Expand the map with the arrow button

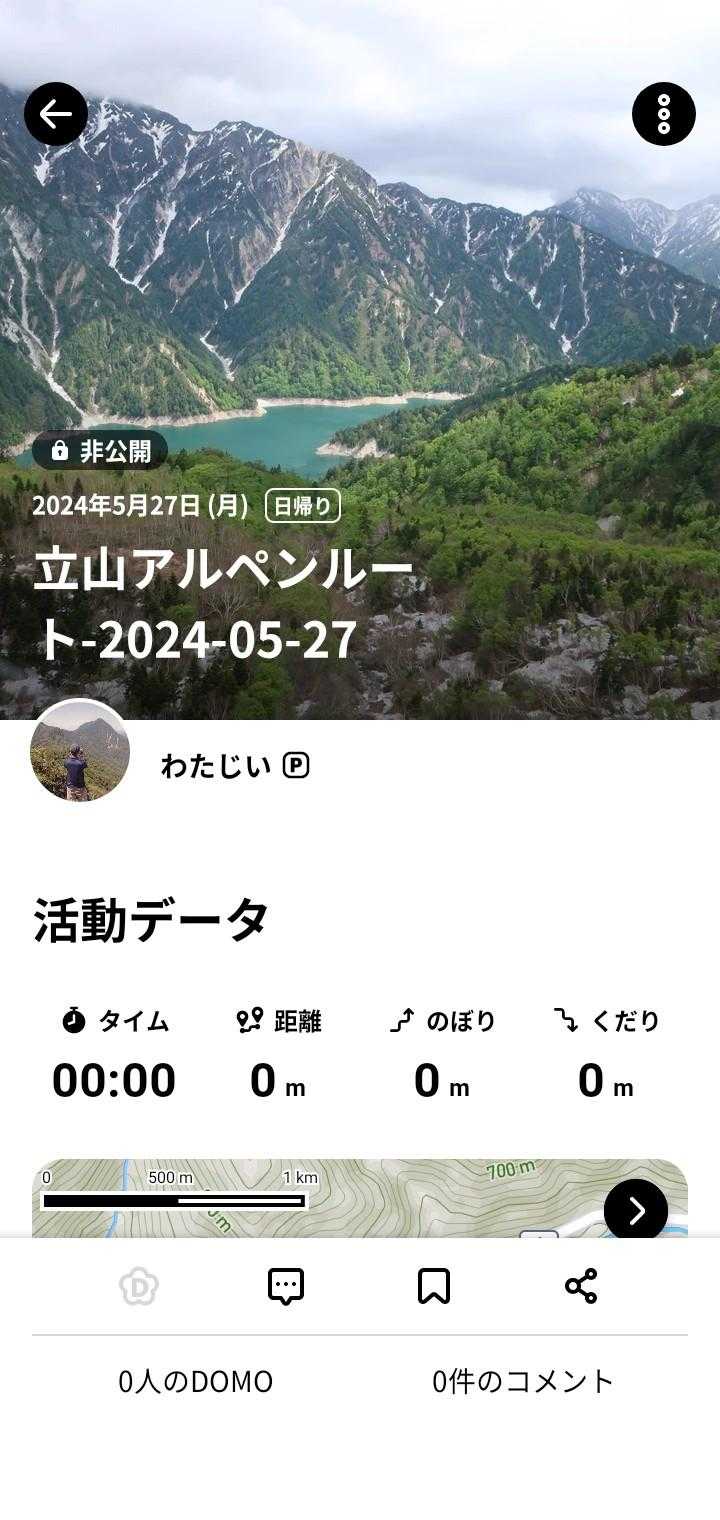[635, 1211]
